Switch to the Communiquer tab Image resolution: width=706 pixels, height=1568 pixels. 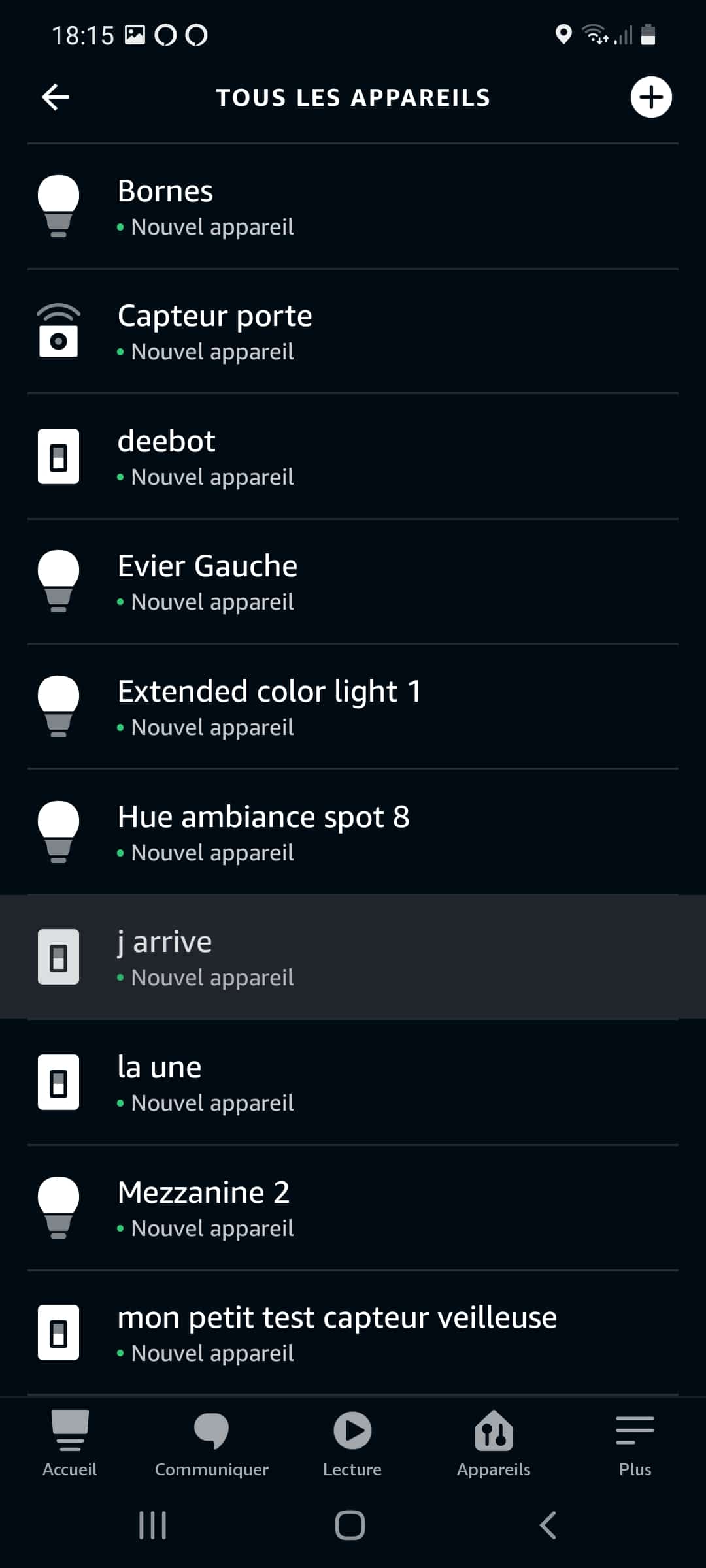tap(212, 1444)
